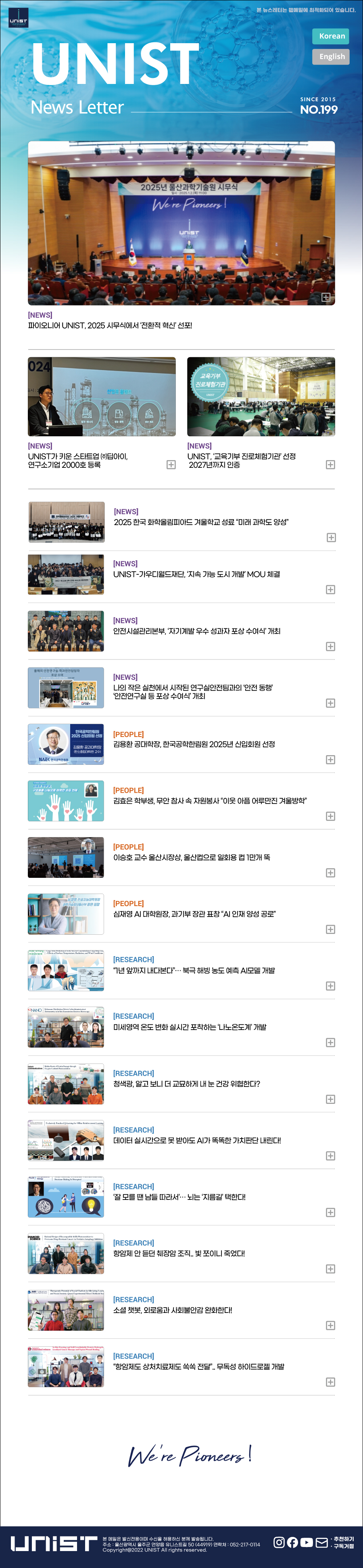Unsubscribe via the 구독거절 link

344,1546
